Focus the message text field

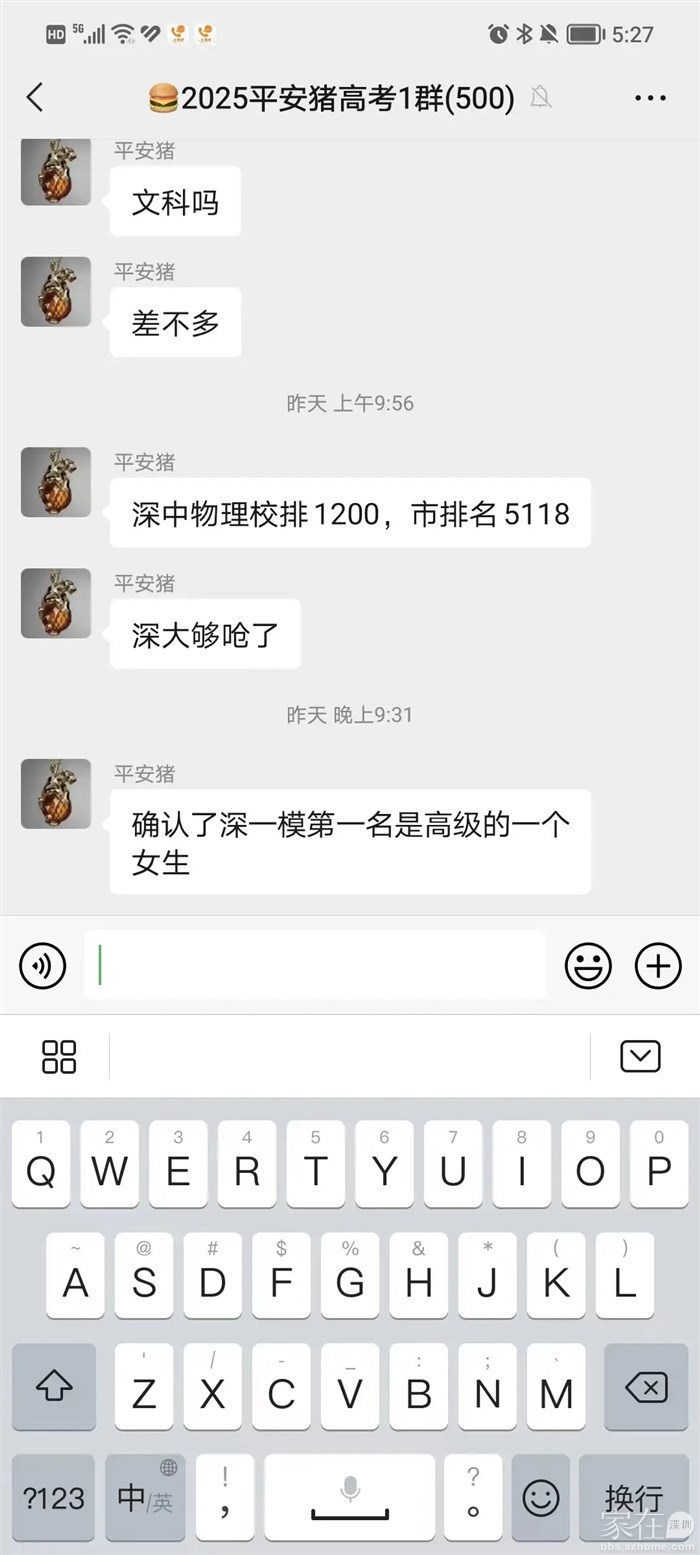[315, 966]
